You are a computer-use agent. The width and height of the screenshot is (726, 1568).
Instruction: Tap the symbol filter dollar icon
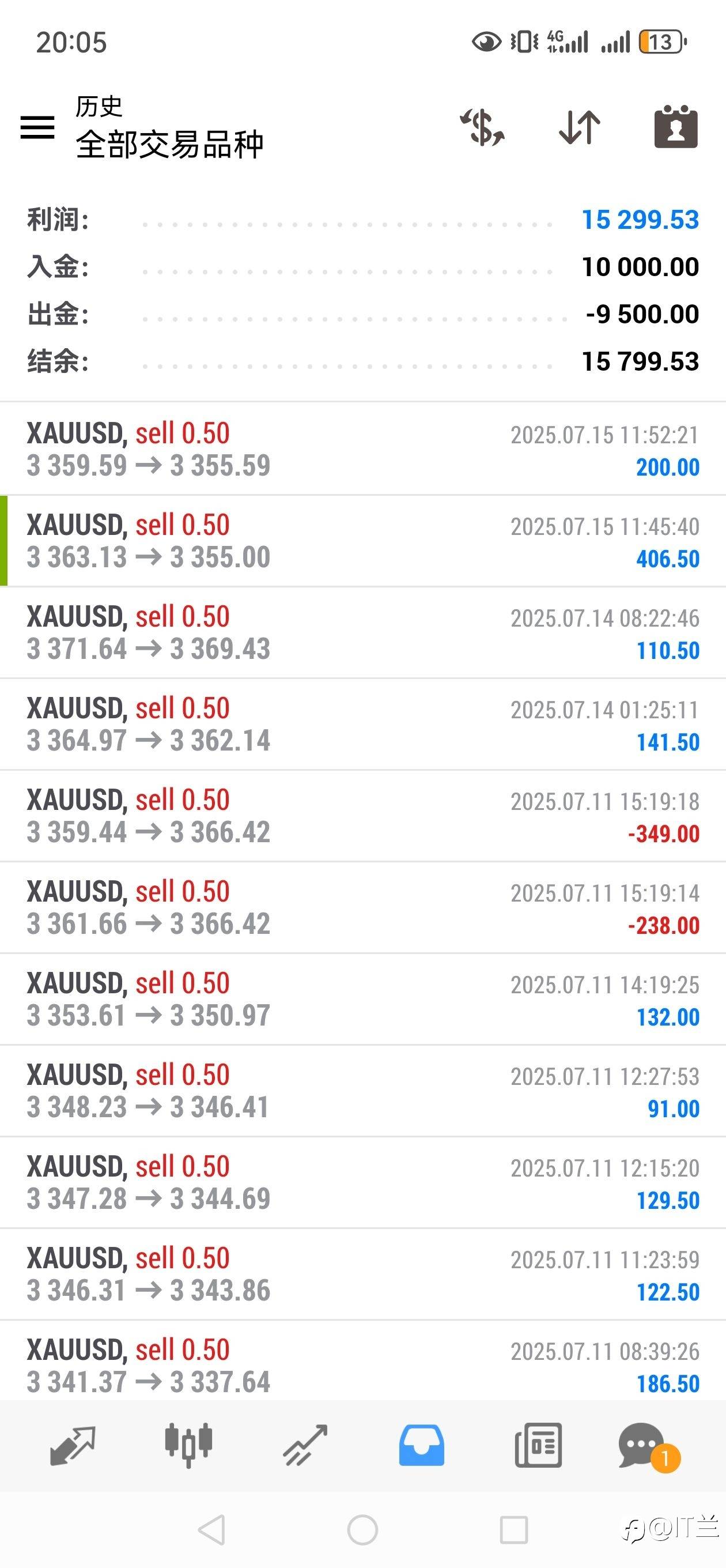point(482,127)
